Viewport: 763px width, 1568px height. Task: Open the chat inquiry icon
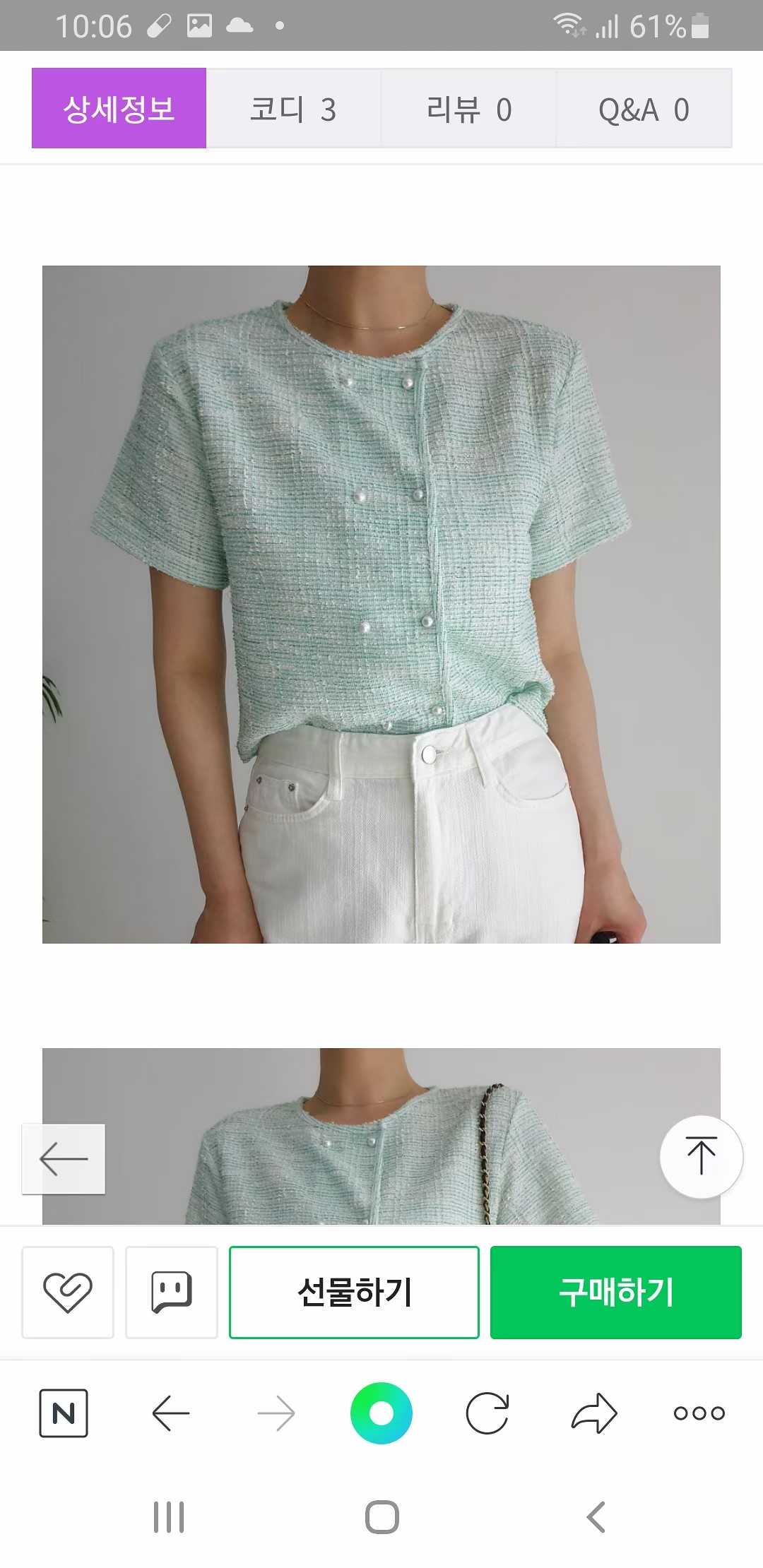click(x=172, y=1292)
